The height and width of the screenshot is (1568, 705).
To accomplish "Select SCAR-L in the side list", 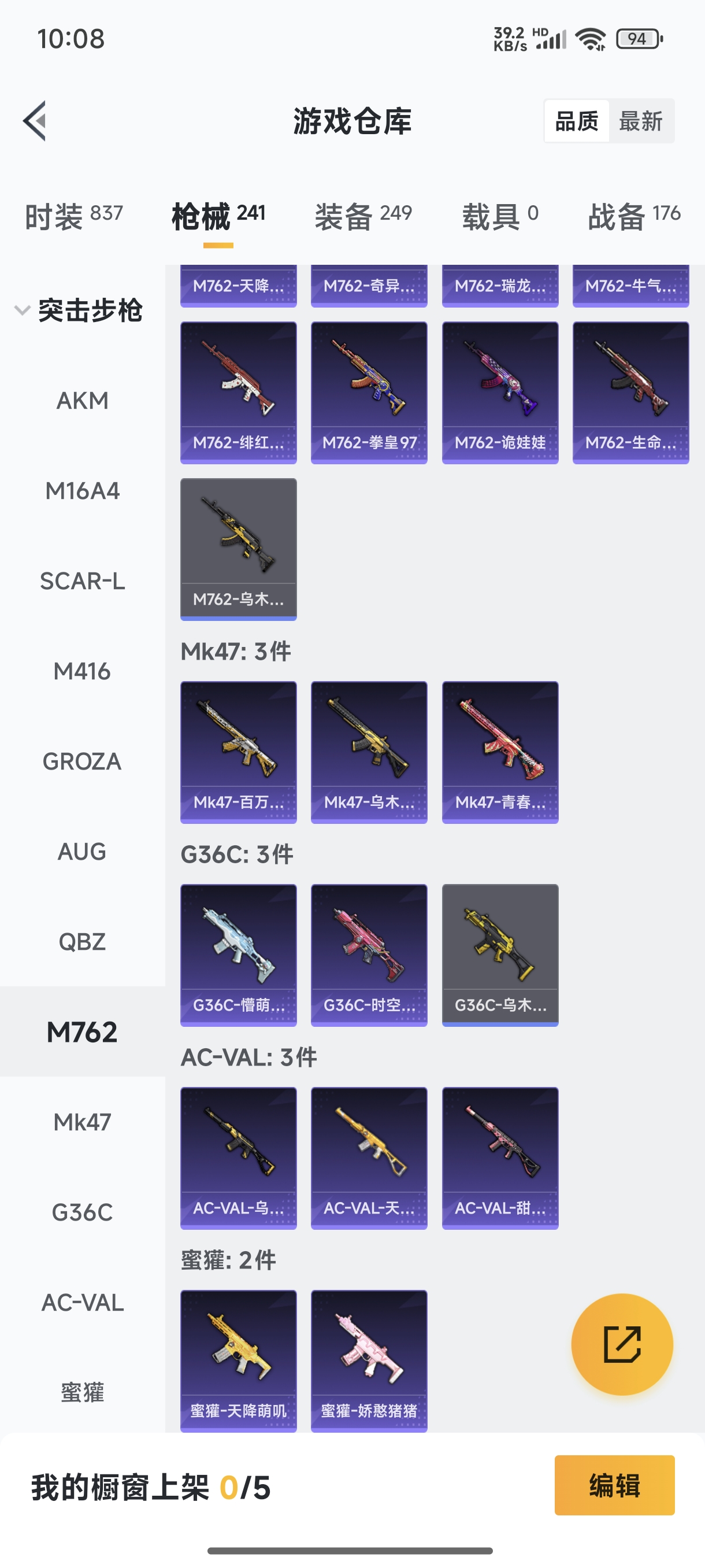I will (82, 581).
